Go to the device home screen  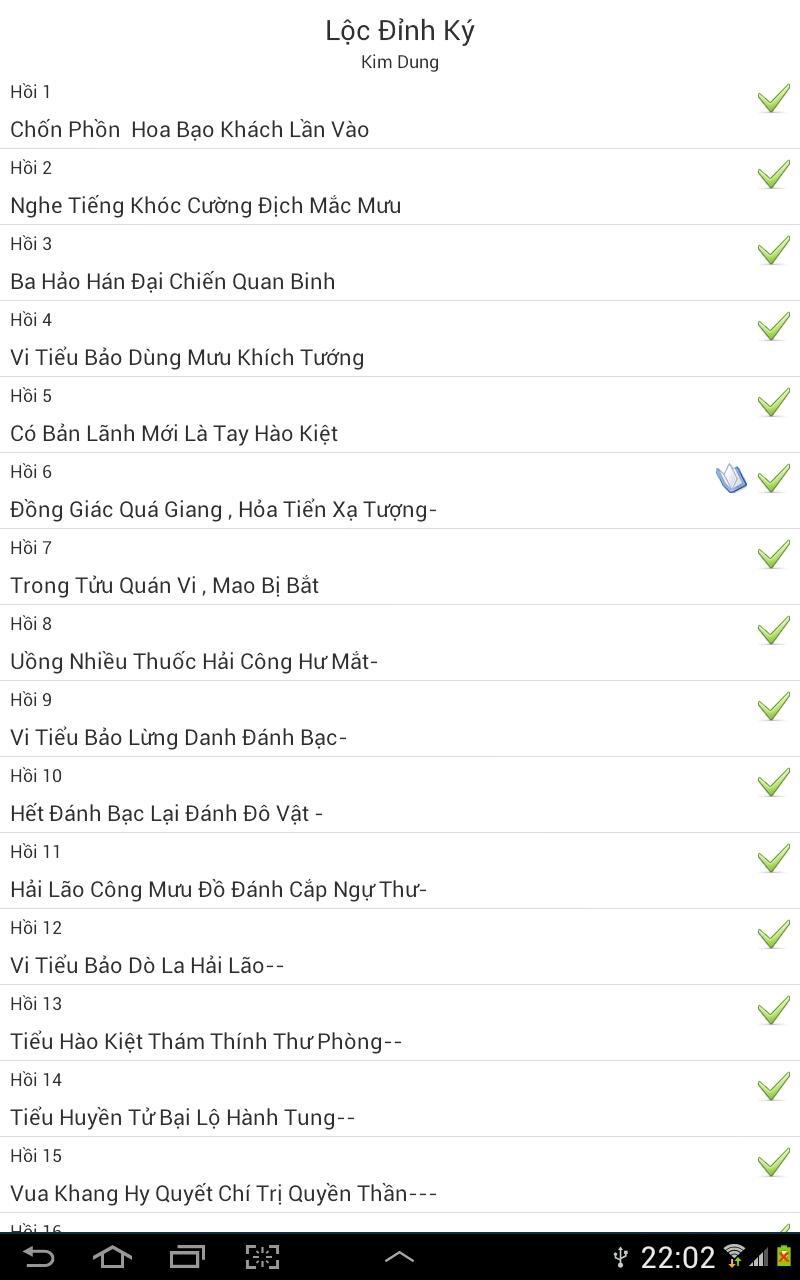(112, 1257)
